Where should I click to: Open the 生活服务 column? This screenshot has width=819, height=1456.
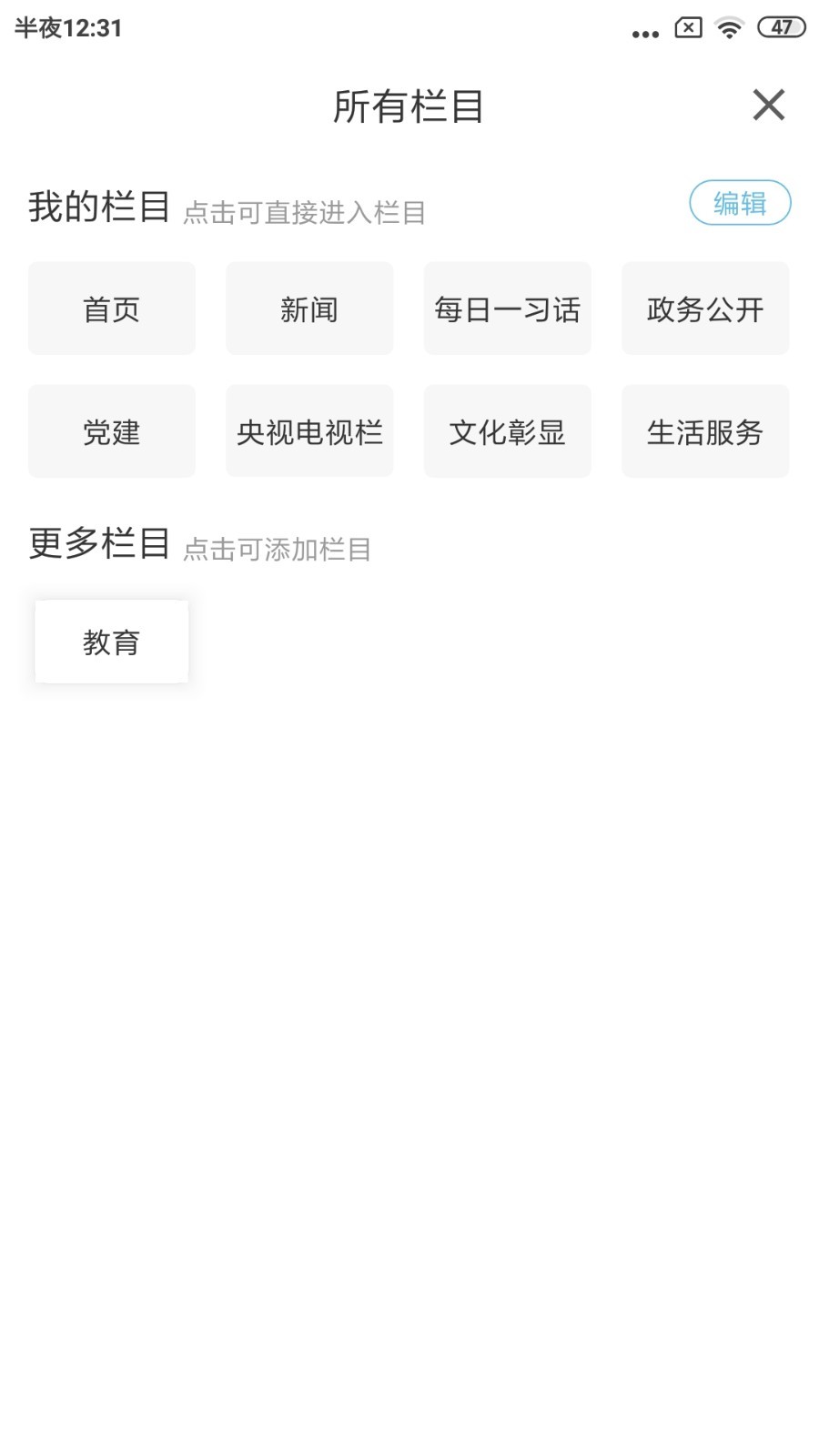tap(705, 431)
